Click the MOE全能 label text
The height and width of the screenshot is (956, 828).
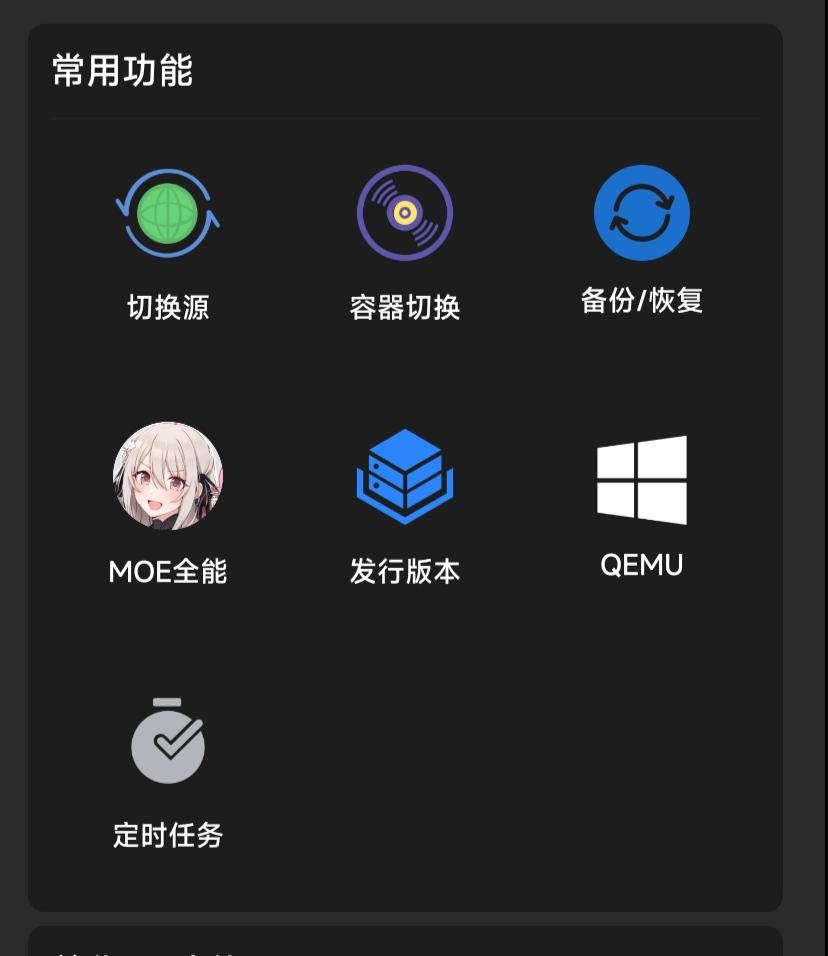tap(167, 570)
